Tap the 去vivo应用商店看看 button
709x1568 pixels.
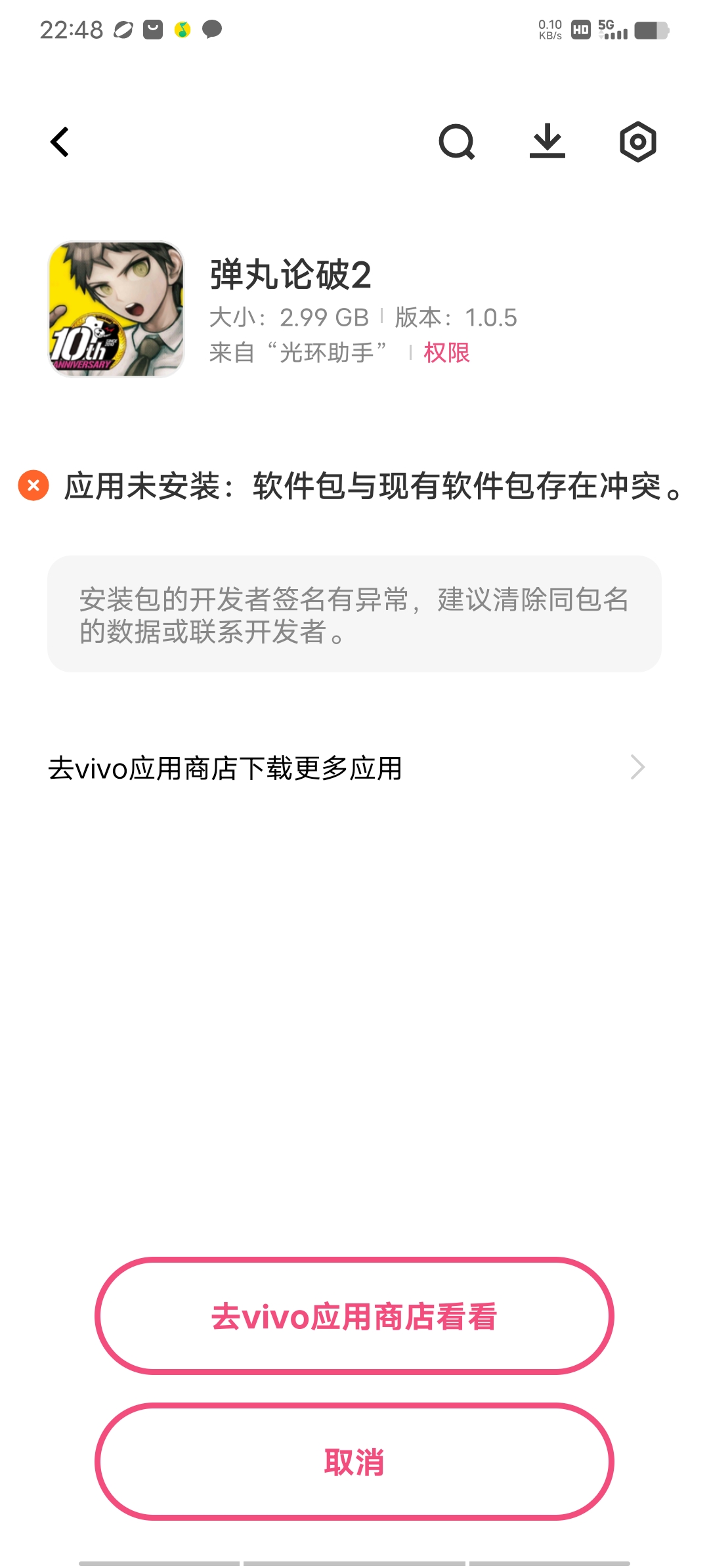point(354,1317)
